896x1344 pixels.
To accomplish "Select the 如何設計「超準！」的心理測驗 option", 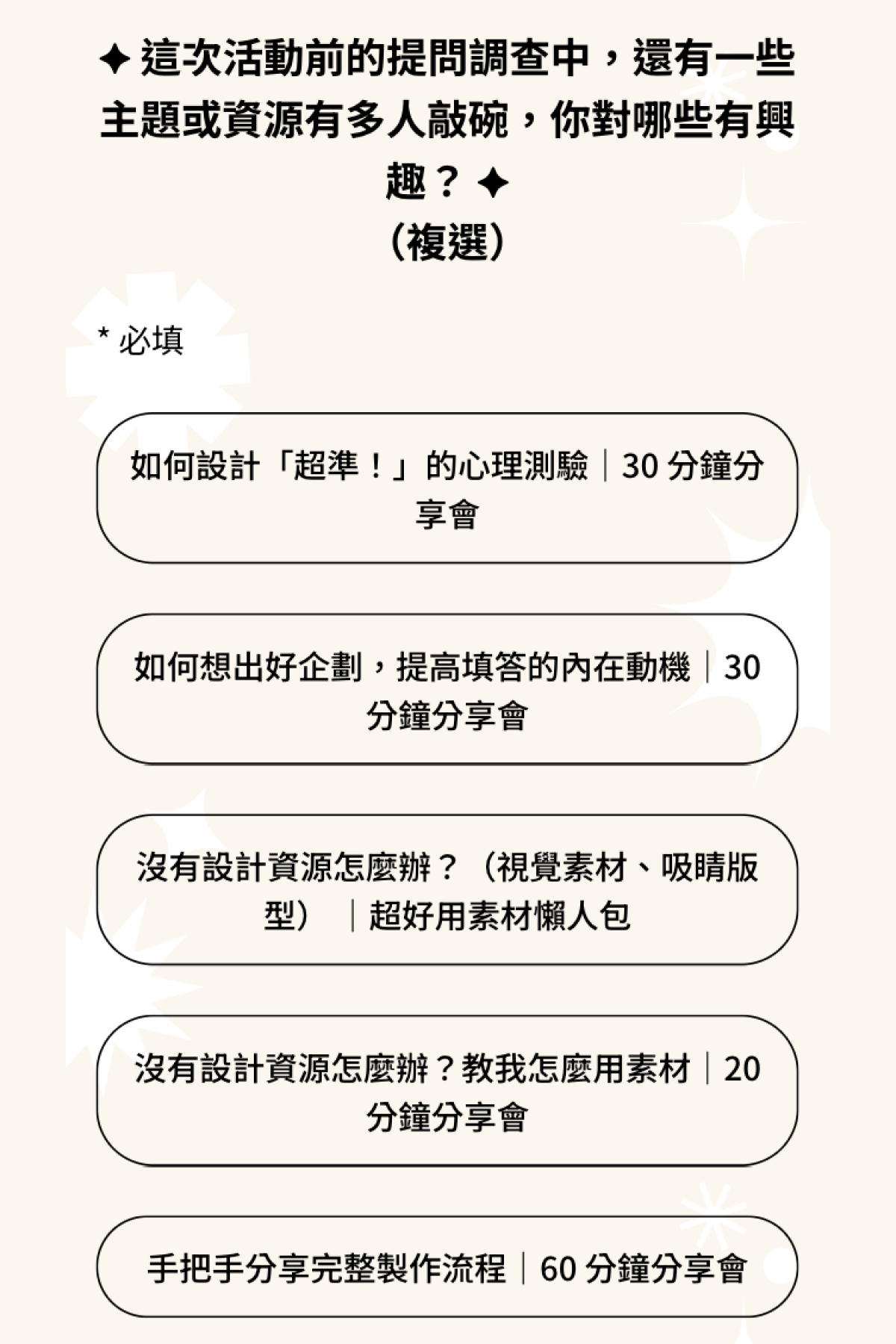I will tap(447, 488).
